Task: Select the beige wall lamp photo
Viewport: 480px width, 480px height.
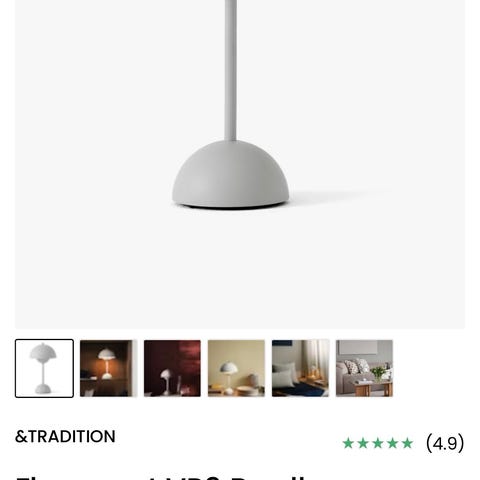Action: tap(236, 368)
